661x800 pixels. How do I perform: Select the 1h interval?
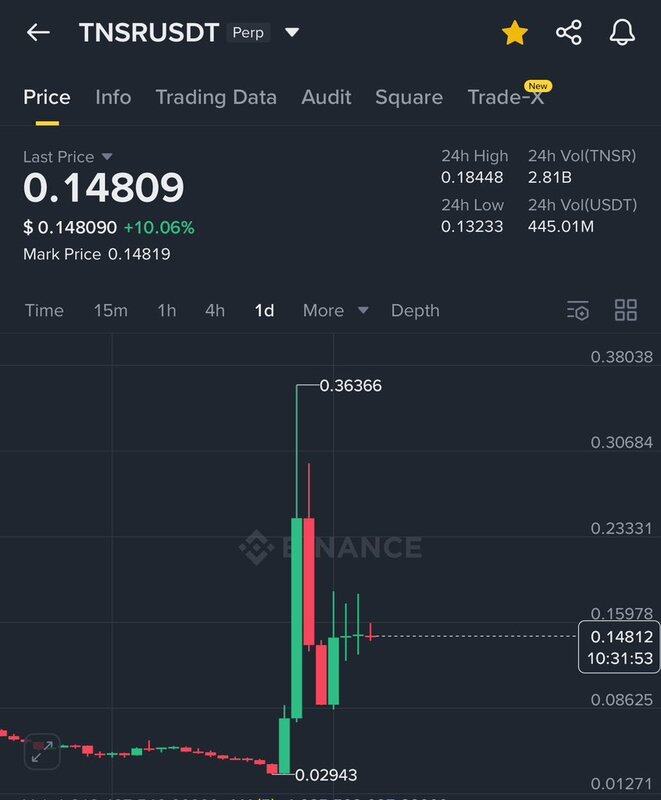166,310
